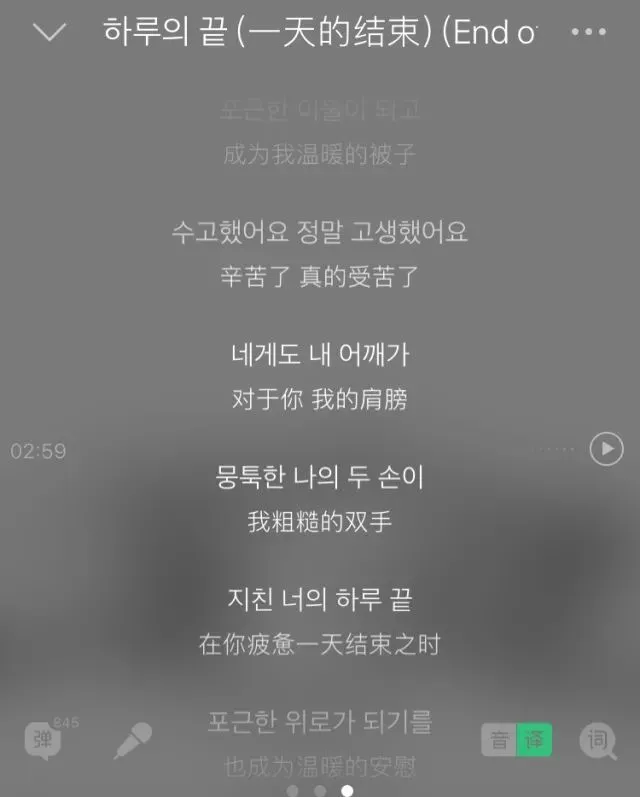This screenshot has width=640, height=797.
Task: Collapse the lyrics player with the down chevron
Action: [49, 32]
